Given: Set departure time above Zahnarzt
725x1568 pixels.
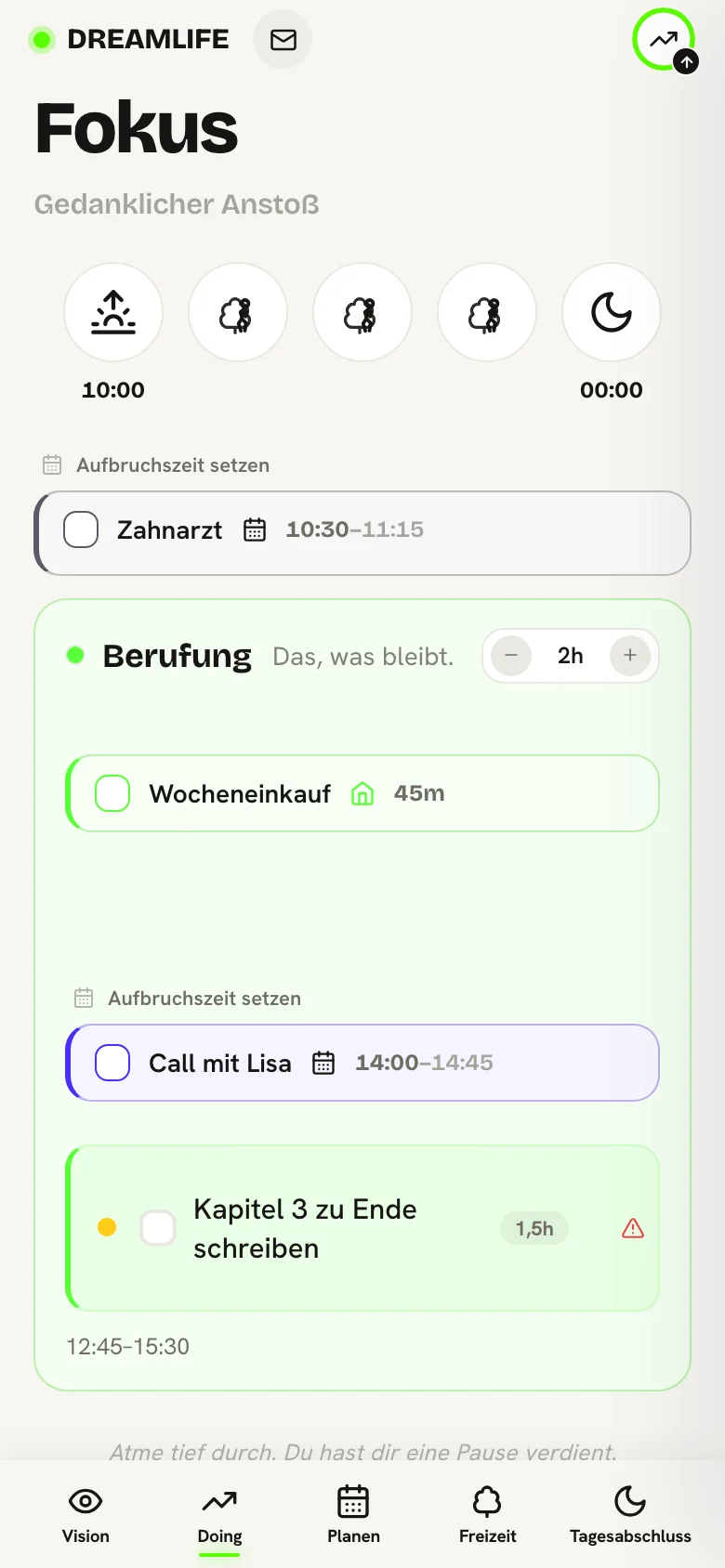Looking at the screenshot, I should 156,465.
